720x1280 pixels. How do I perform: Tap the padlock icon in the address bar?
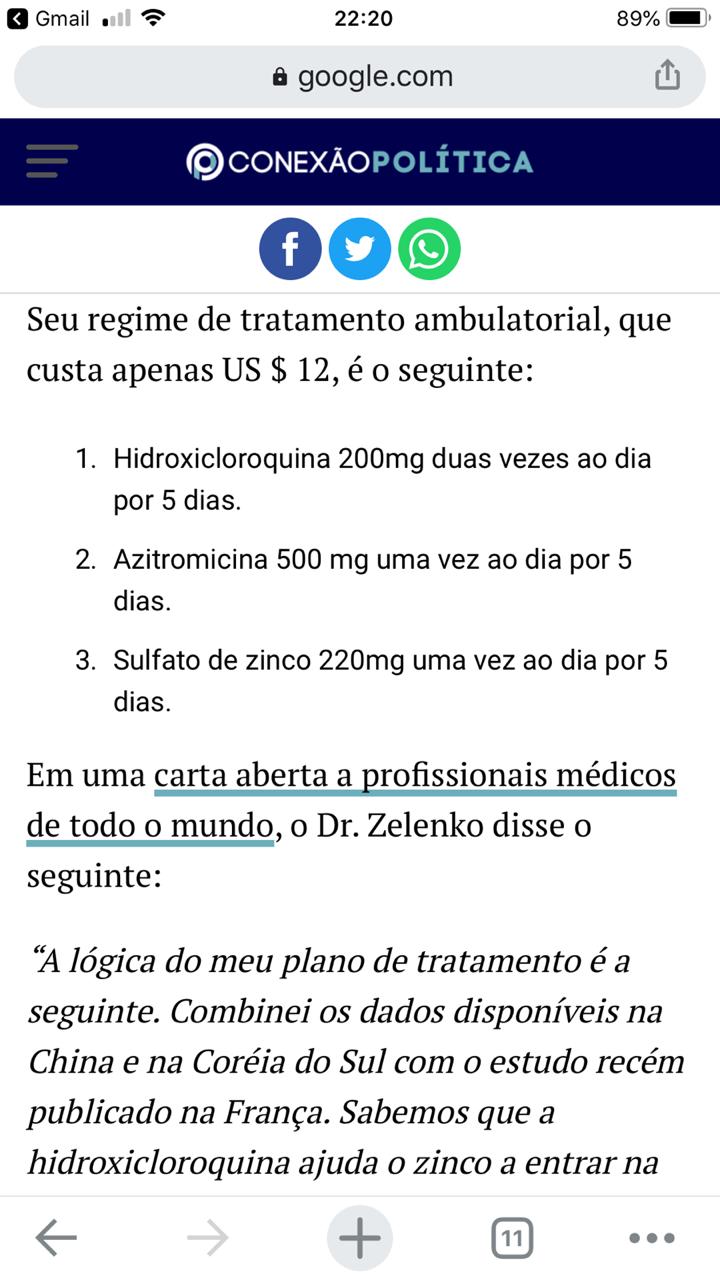282,75
